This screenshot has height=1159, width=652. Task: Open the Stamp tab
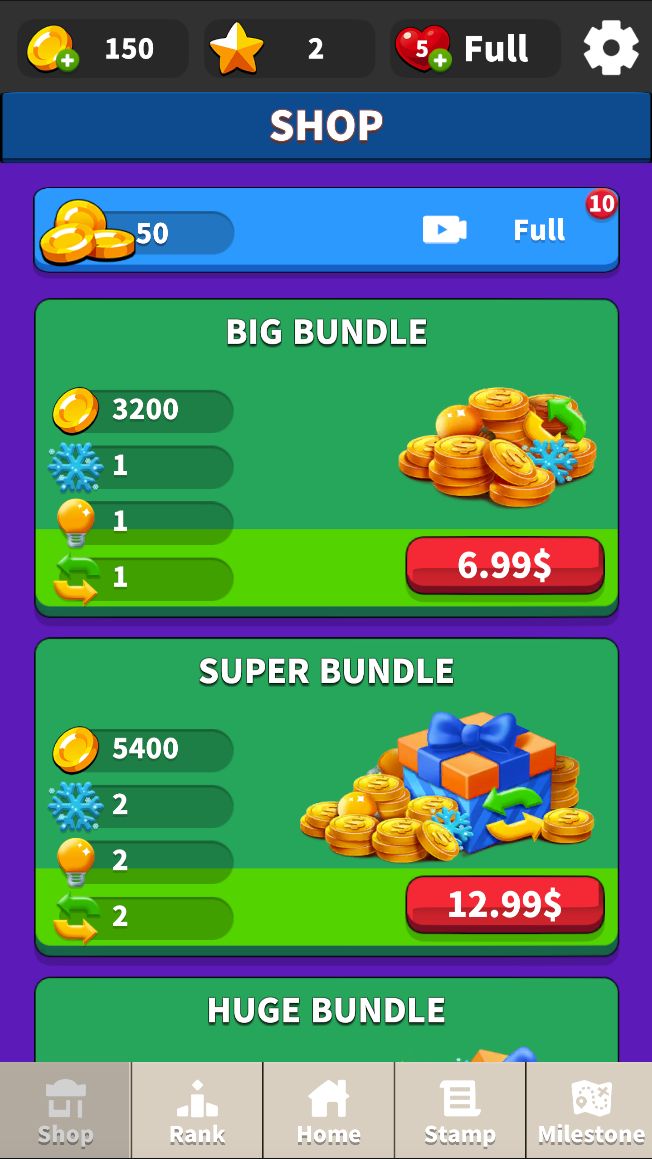pyautogui.click(x=459, y=1110)
